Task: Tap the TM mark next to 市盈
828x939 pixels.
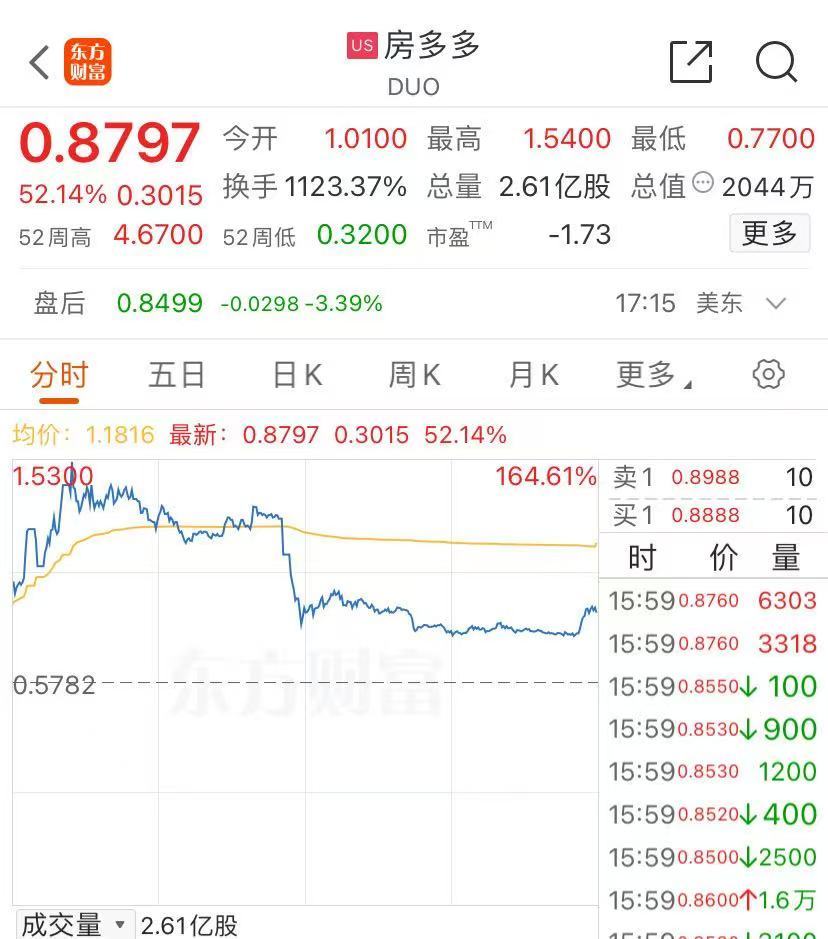Action: pyautogui.click(x=483, y=226)
